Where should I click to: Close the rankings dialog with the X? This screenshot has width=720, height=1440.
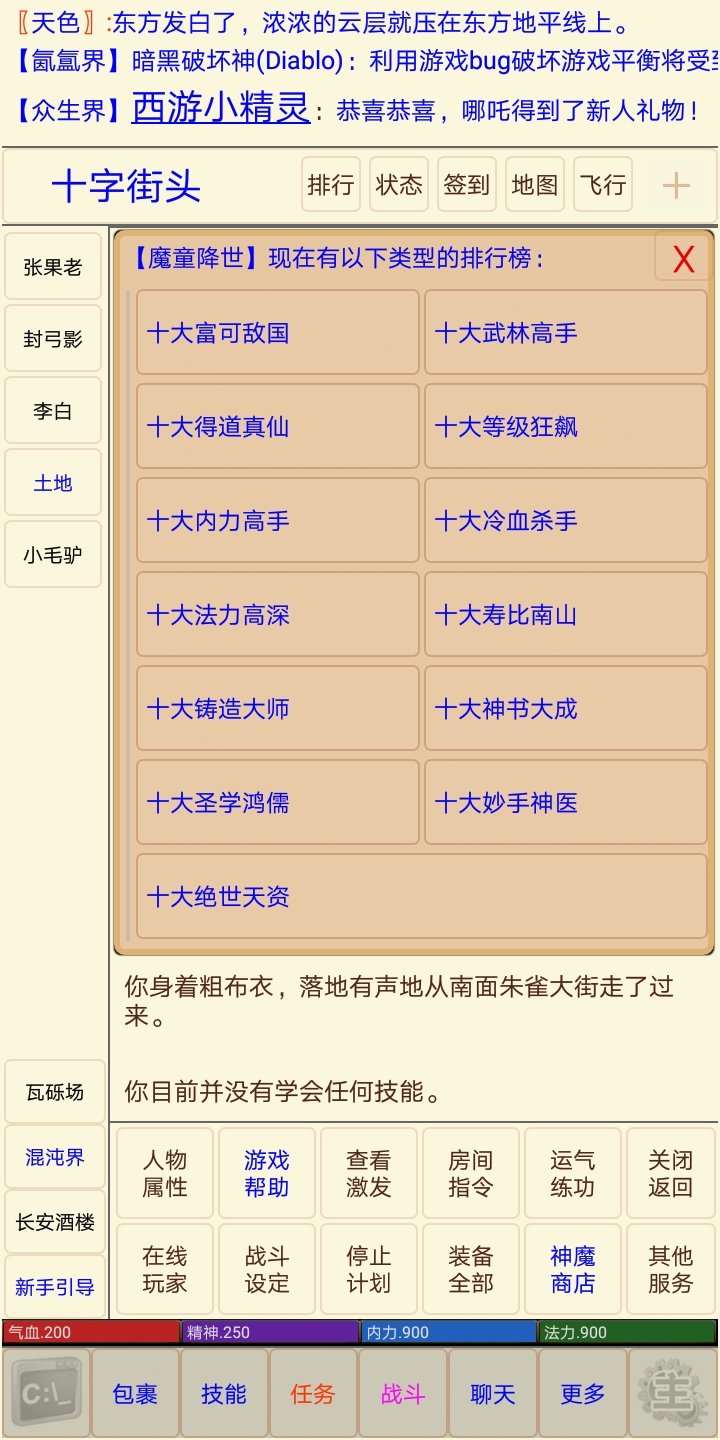tap(683, 258)
